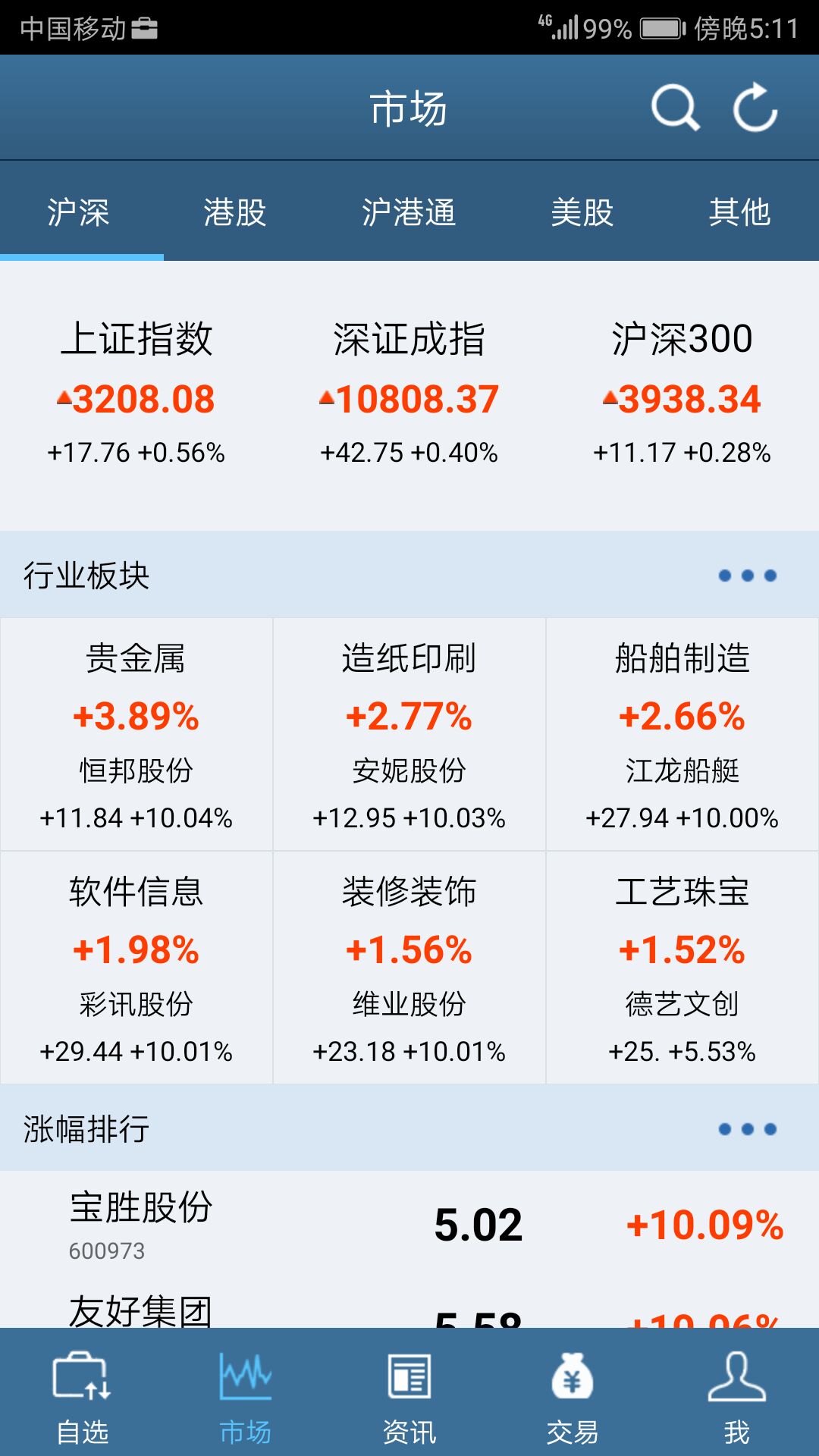Open the stock search
Image resolution: width=819 pixels, height=1456 pixels.
click(x=675, y=108)
